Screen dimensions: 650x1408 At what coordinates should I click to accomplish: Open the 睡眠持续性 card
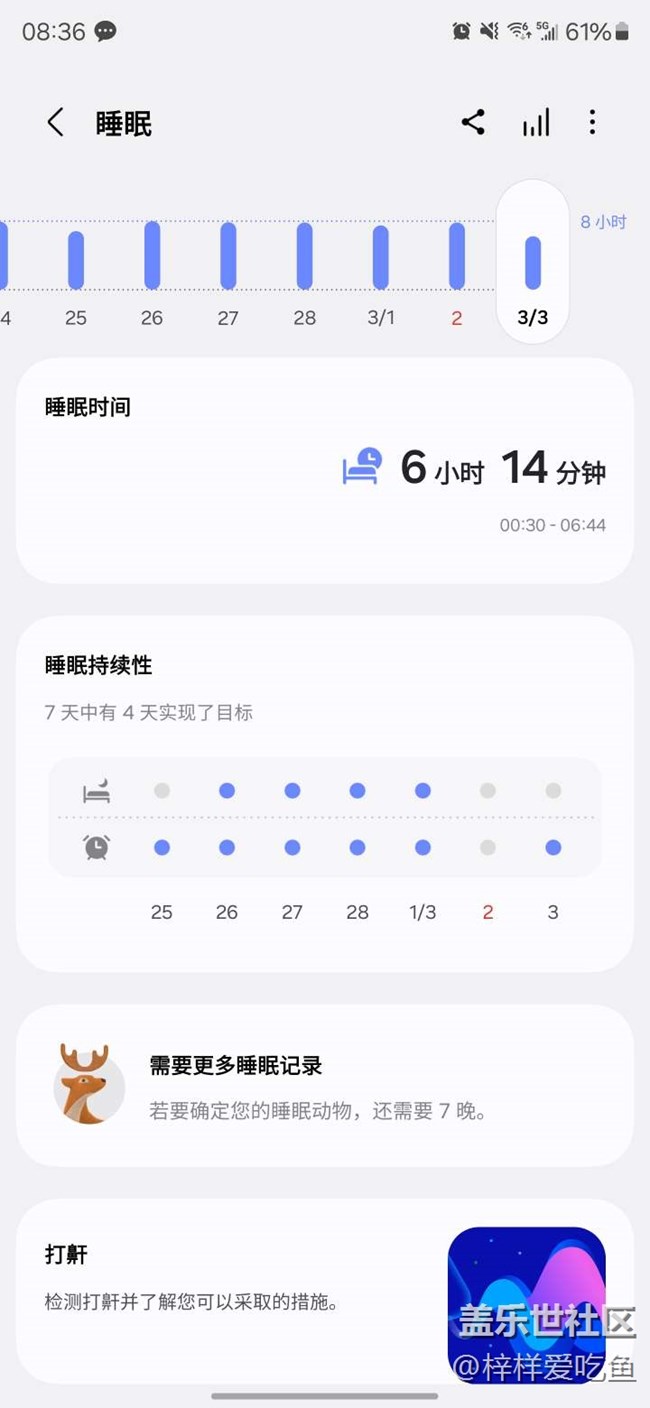click(324, 792)
